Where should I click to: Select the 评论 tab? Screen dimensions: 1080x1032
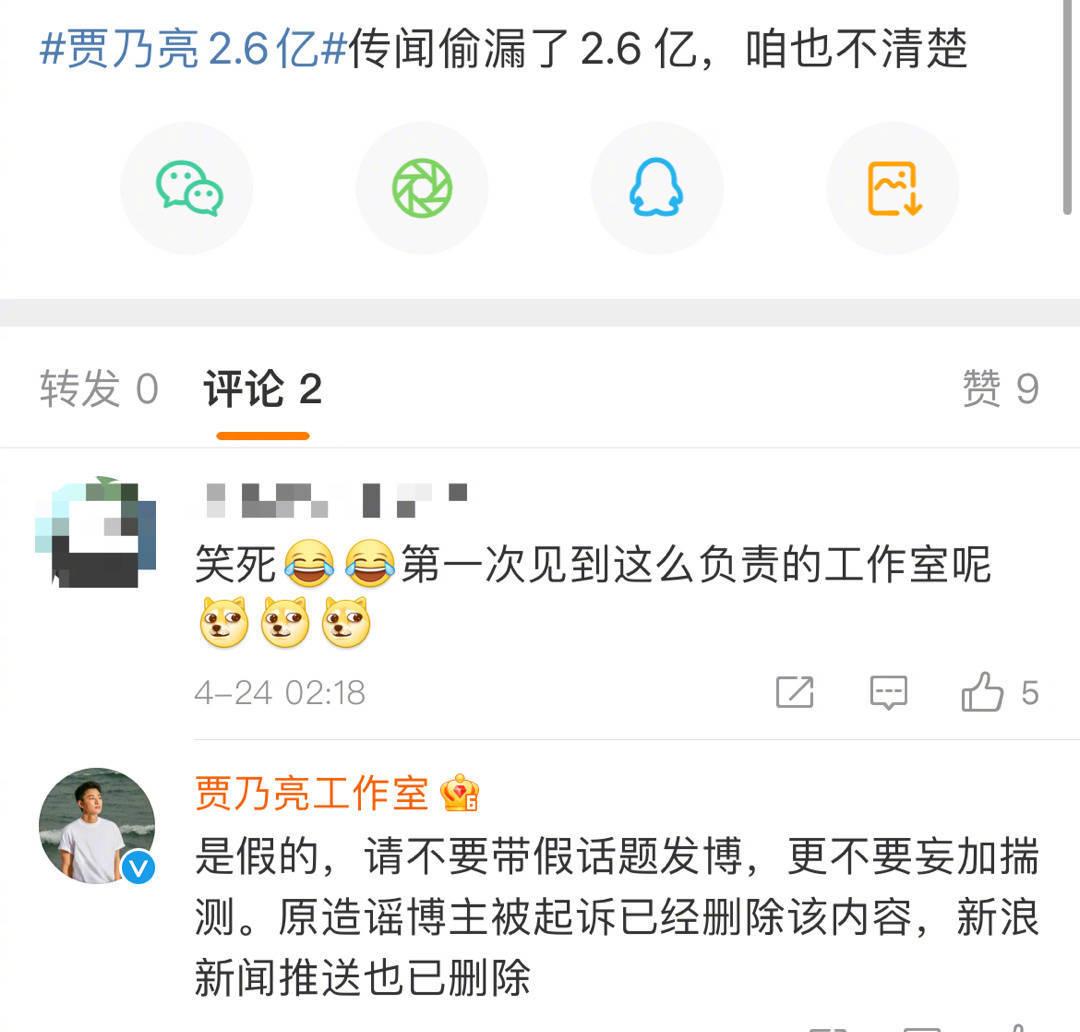pyautogui.click(x=263, y=389)
